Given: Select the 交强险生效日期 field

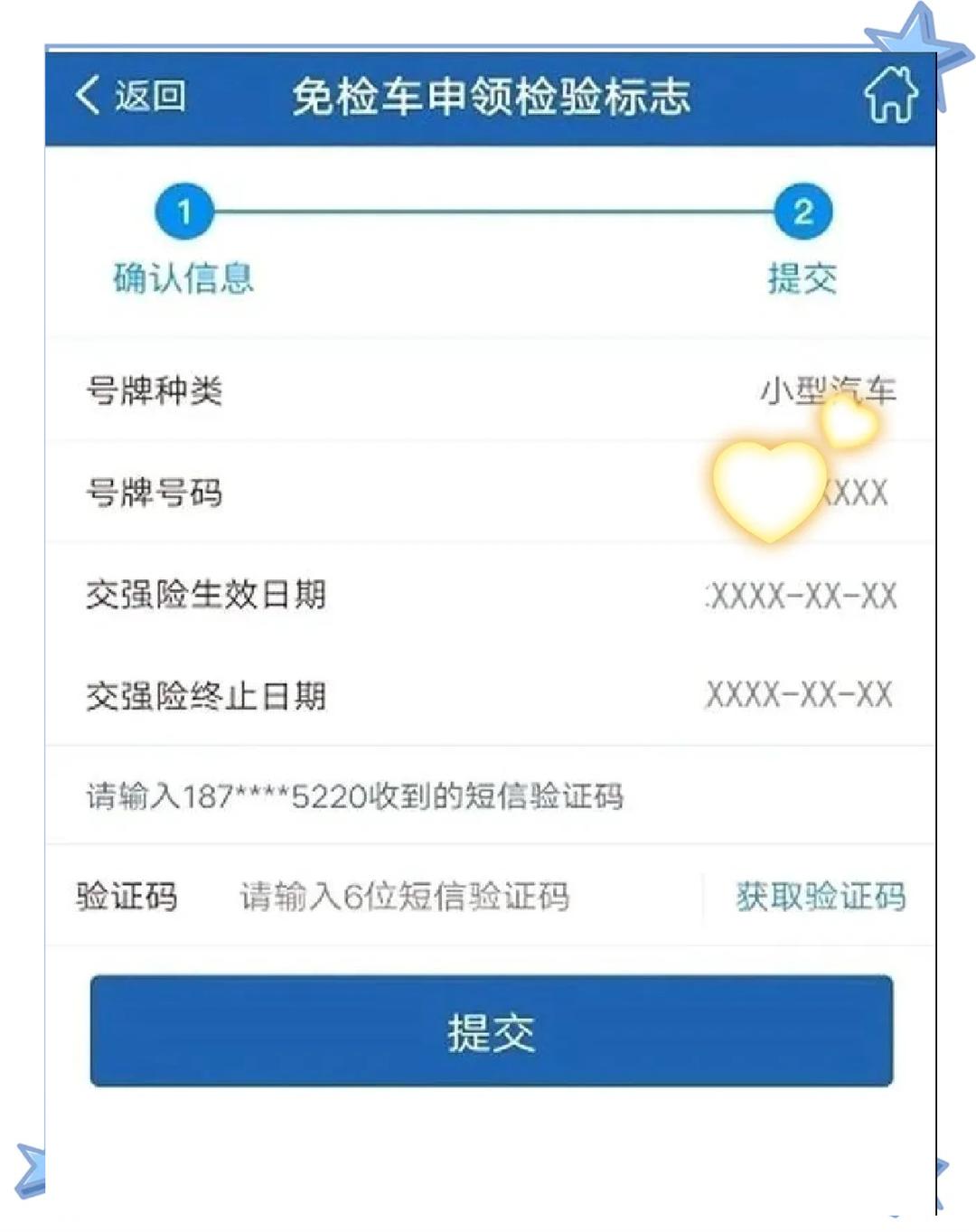Looking at the screenshot, I should pyautogui.click(x=488, y=595).
